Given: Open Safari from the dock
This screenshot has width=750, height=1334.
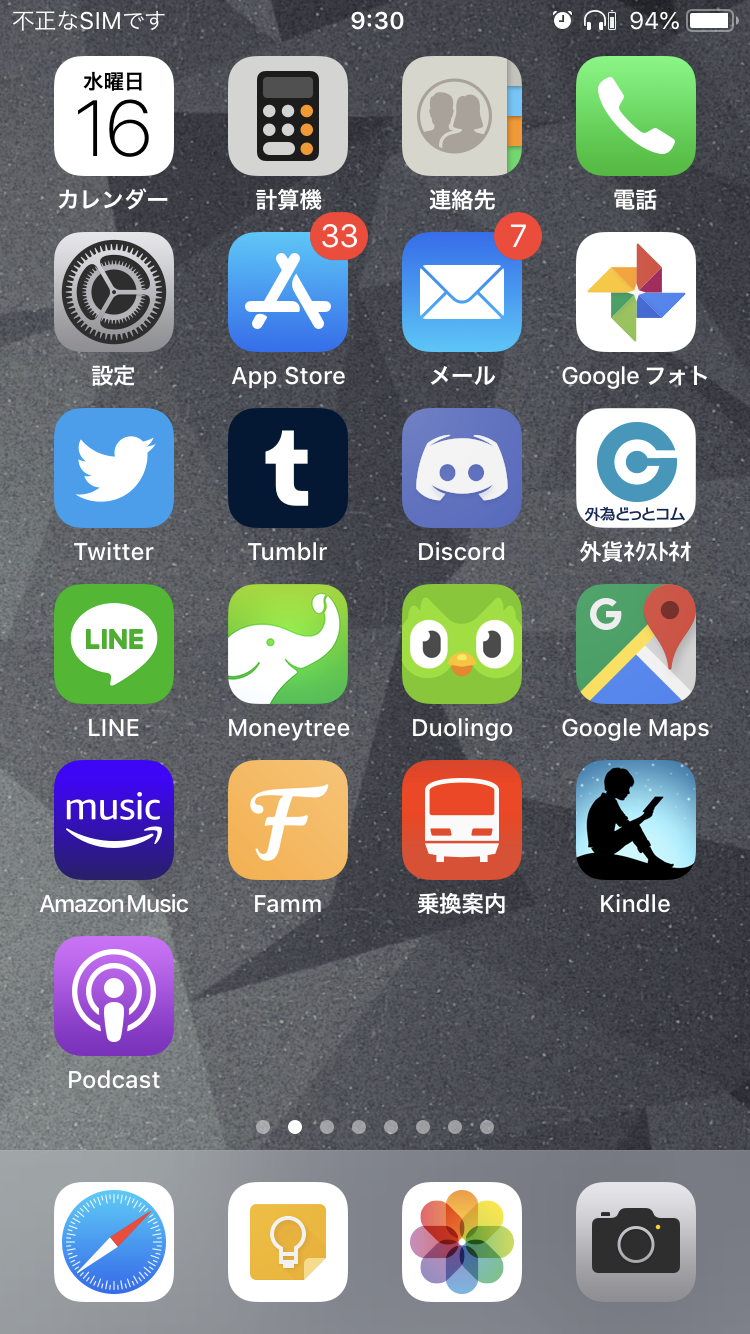Looking at the screenshot, I should [114, 1242].
